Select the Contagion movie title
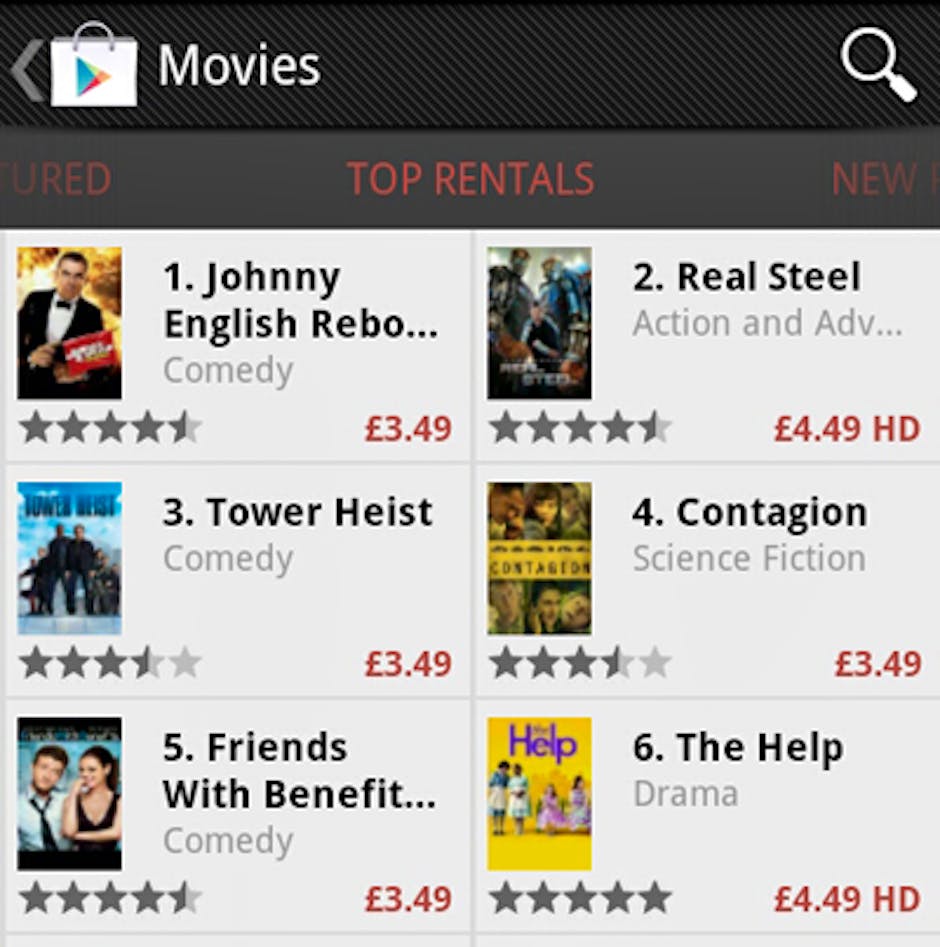Viewport: 940px width, 947px height. pos(749,511)
